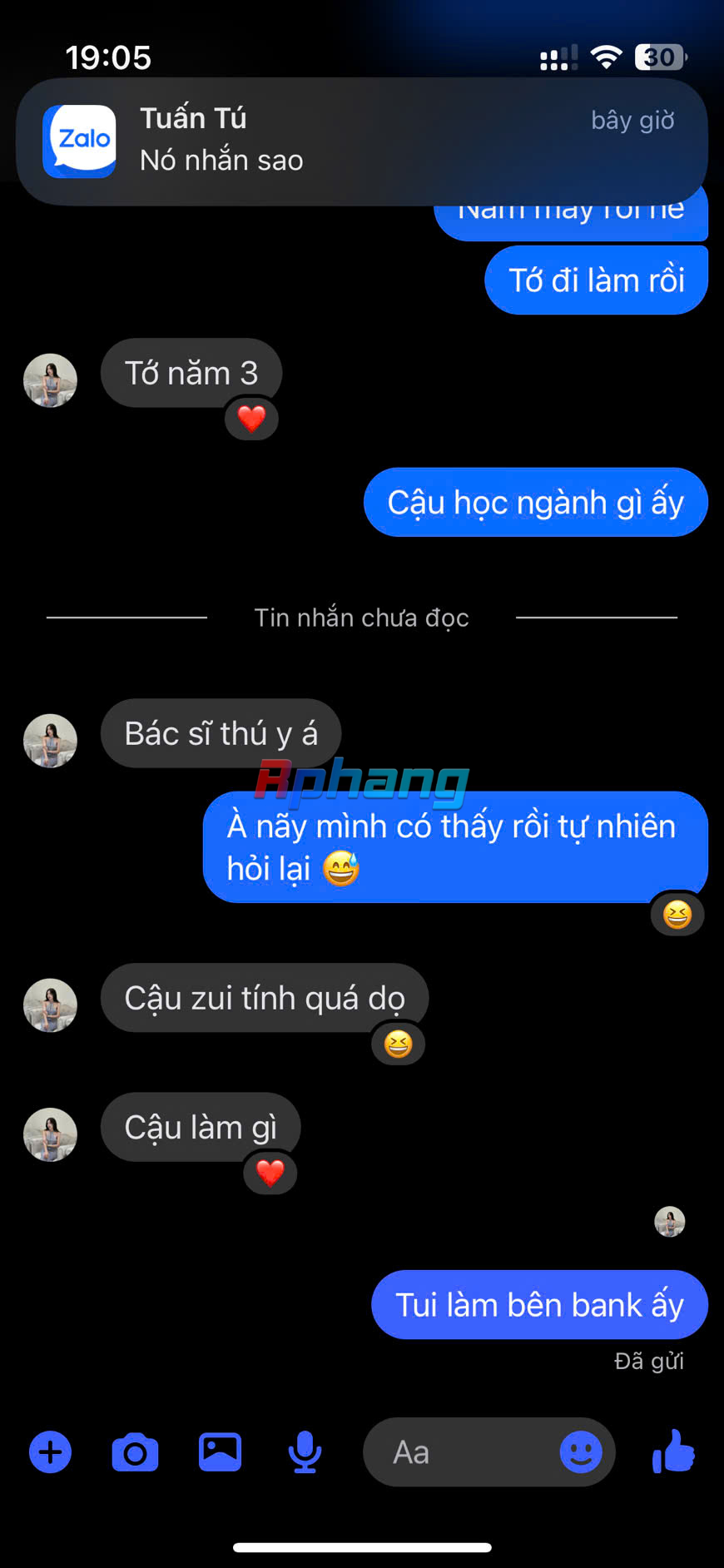Open the Zalo notification from Tuấn Tú
The height and width of the screenshot is (1568, 724).
(362, 141)
